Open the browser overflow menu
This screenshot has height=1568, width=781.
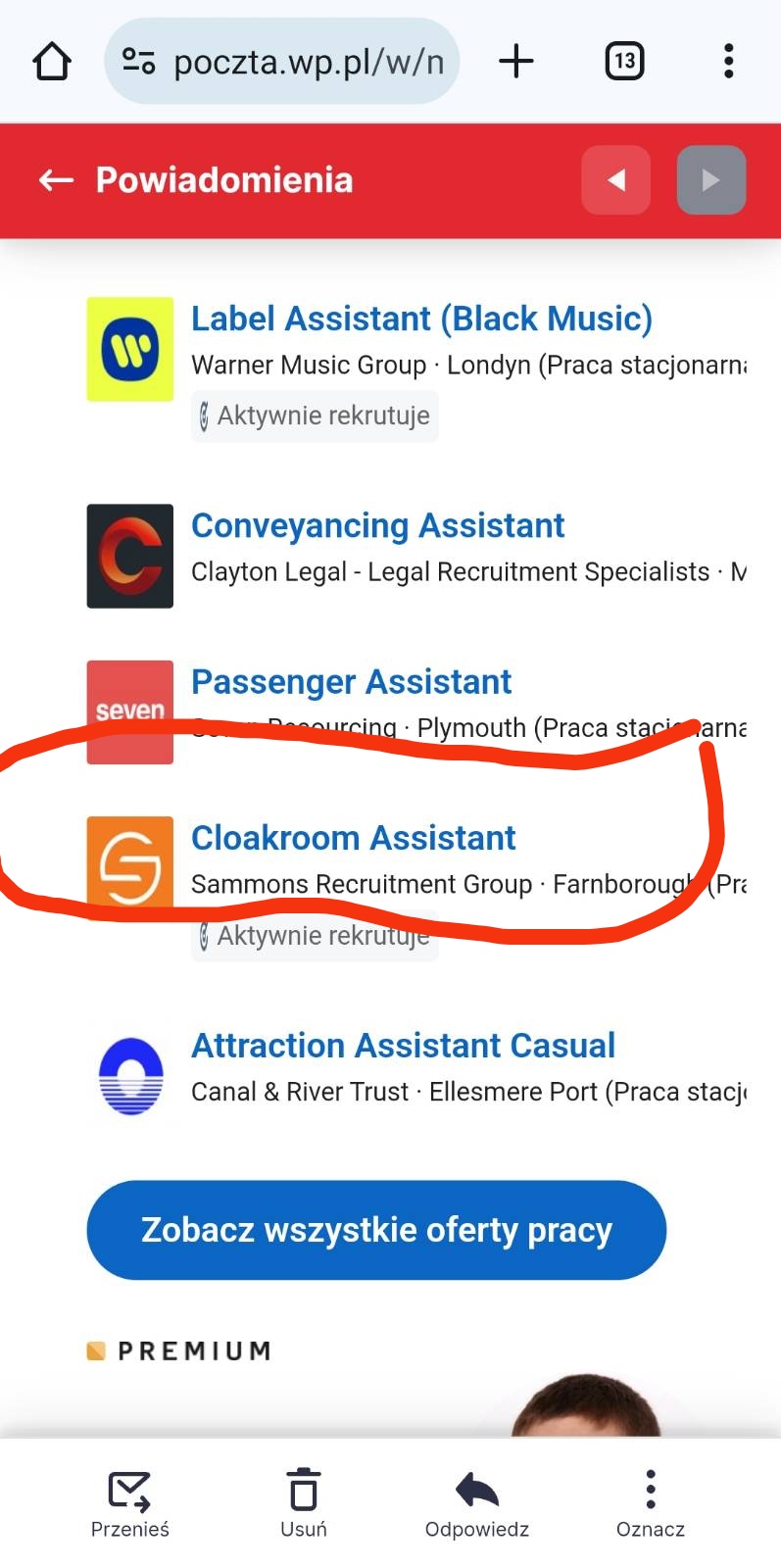click(x=728, y=61)
